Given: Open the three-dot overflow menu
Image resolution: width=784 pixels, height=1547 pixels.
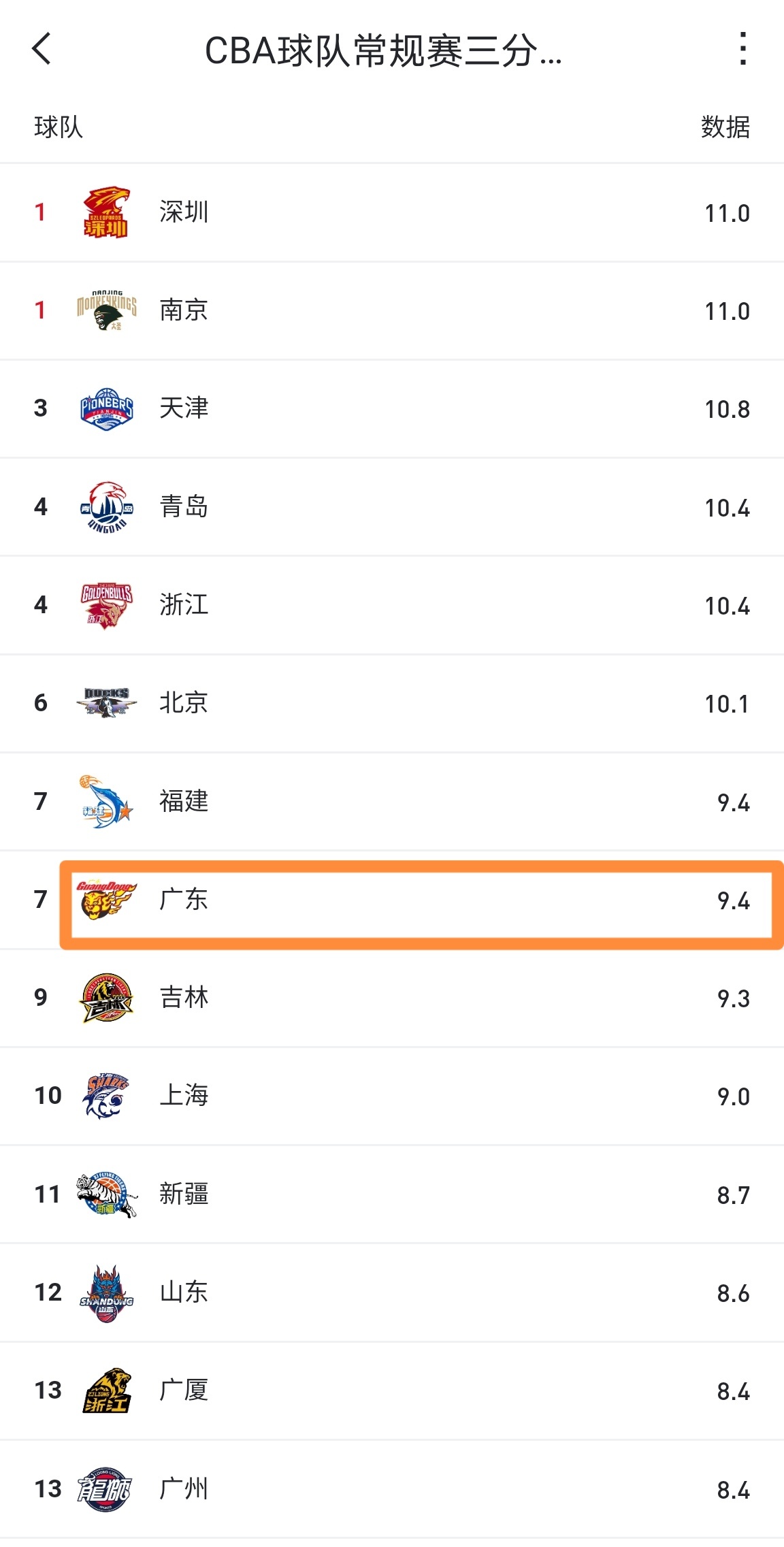Looking at the screenshot, I should tap(742, 49).
